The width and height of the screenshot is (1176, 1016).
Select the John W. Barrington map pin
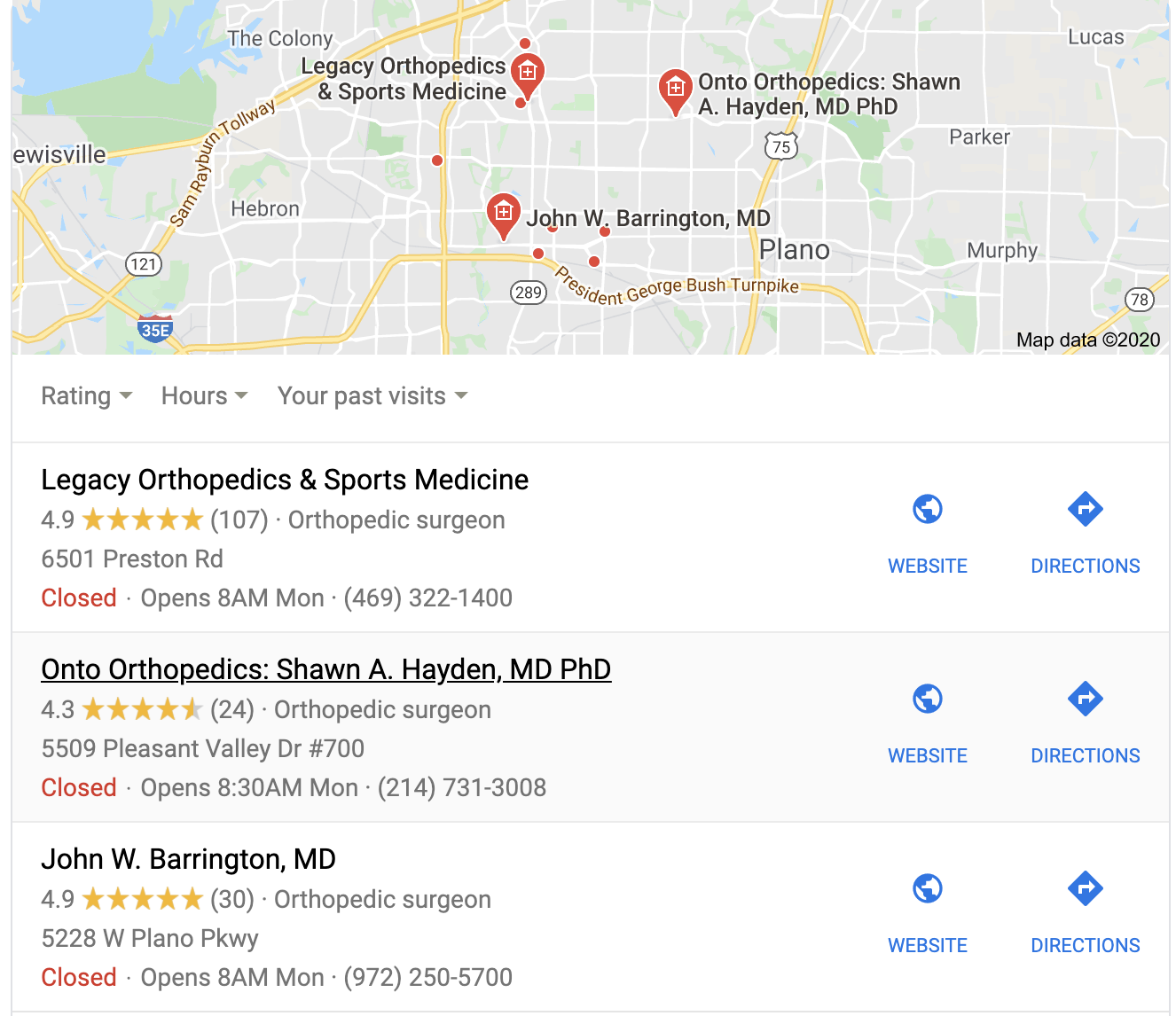503,214
